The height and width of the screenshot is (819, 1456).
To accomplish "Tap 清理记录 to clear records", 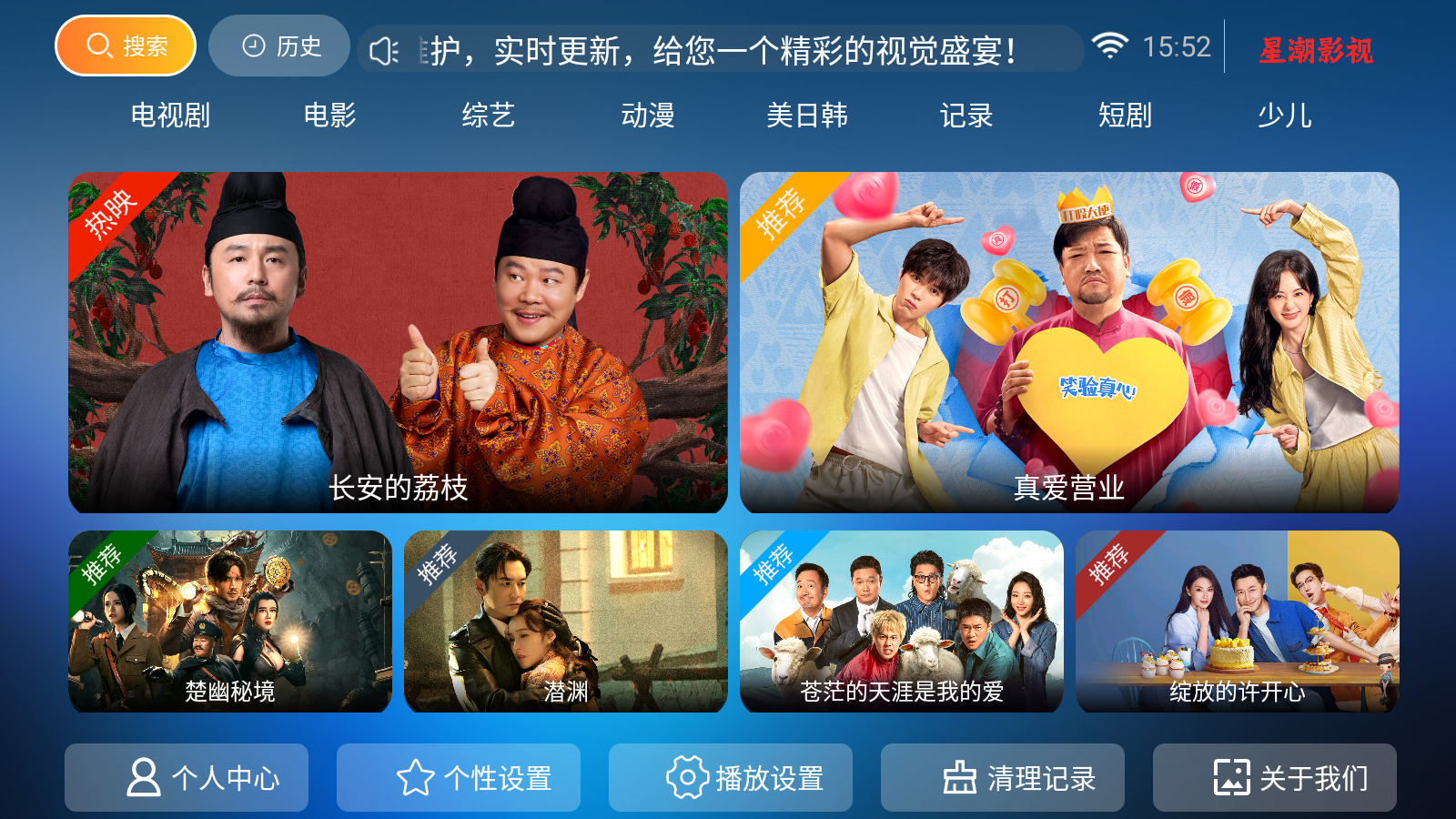I will (x=1003, y=778).
